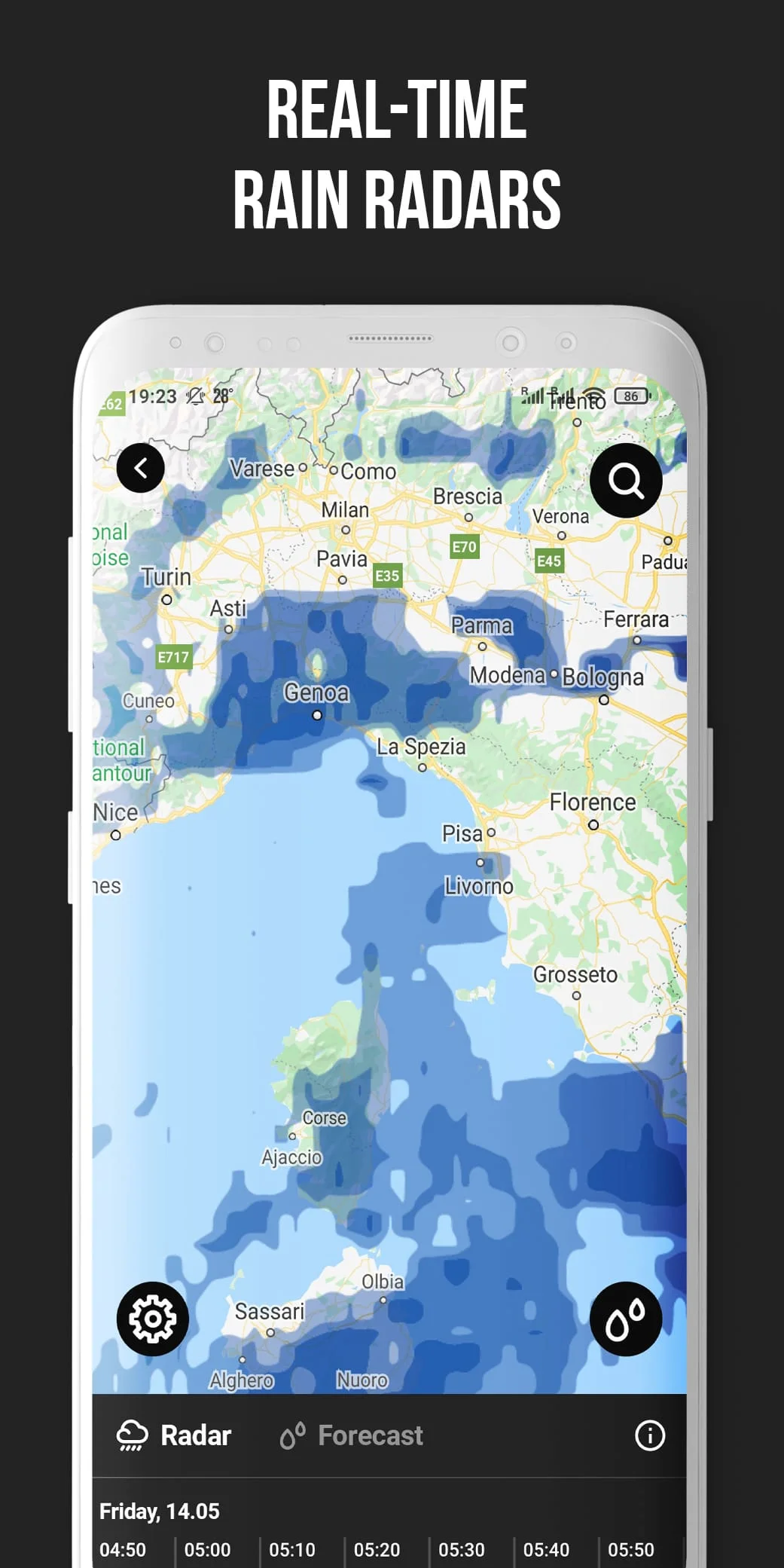The image size is (784, 1568).
Task: Toggle the silent-mode bell icon in status bar
Action: 194,395
